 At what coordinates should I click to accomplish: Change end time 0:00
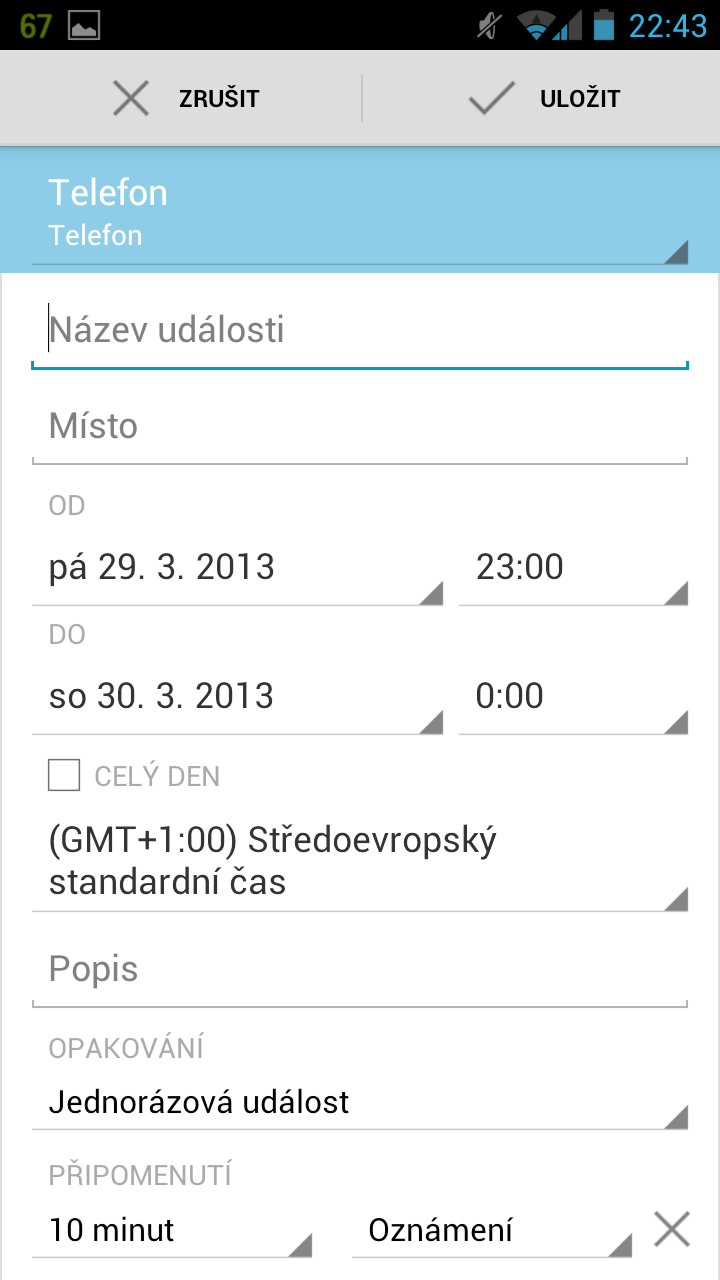573,696
